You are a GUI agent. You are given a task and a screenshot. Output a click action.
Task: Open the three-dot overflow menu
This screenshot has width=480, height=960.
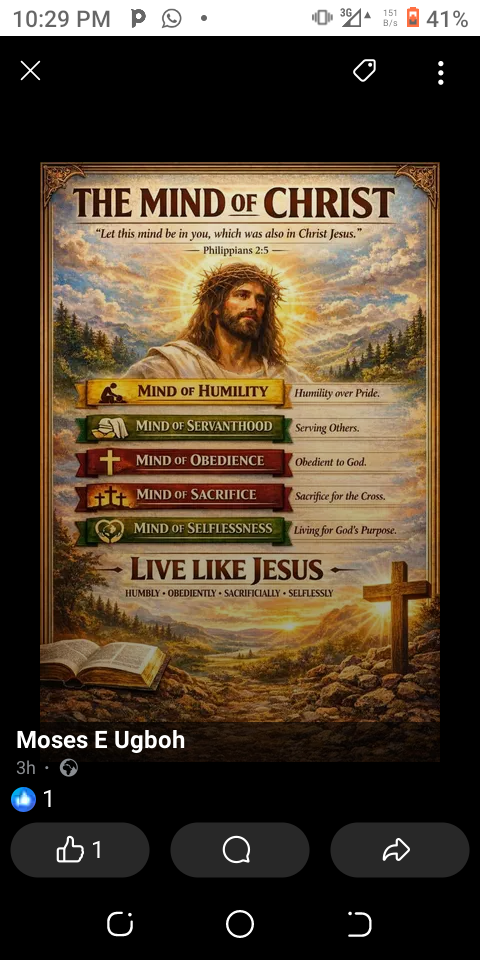(x=440, y=72)
